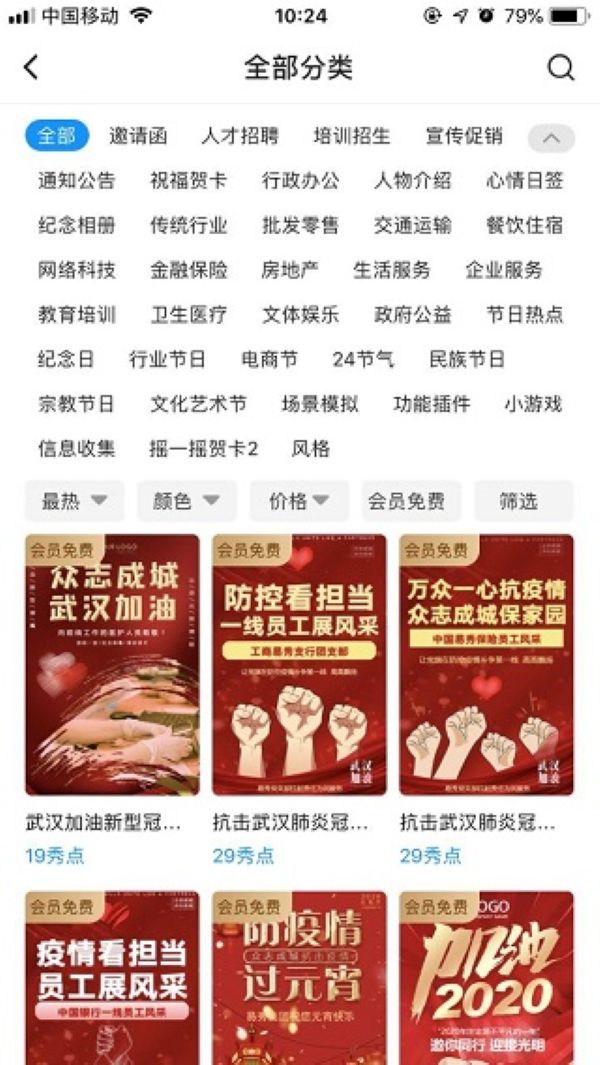Open search via the magnifier icon

(x=561, y=68)
